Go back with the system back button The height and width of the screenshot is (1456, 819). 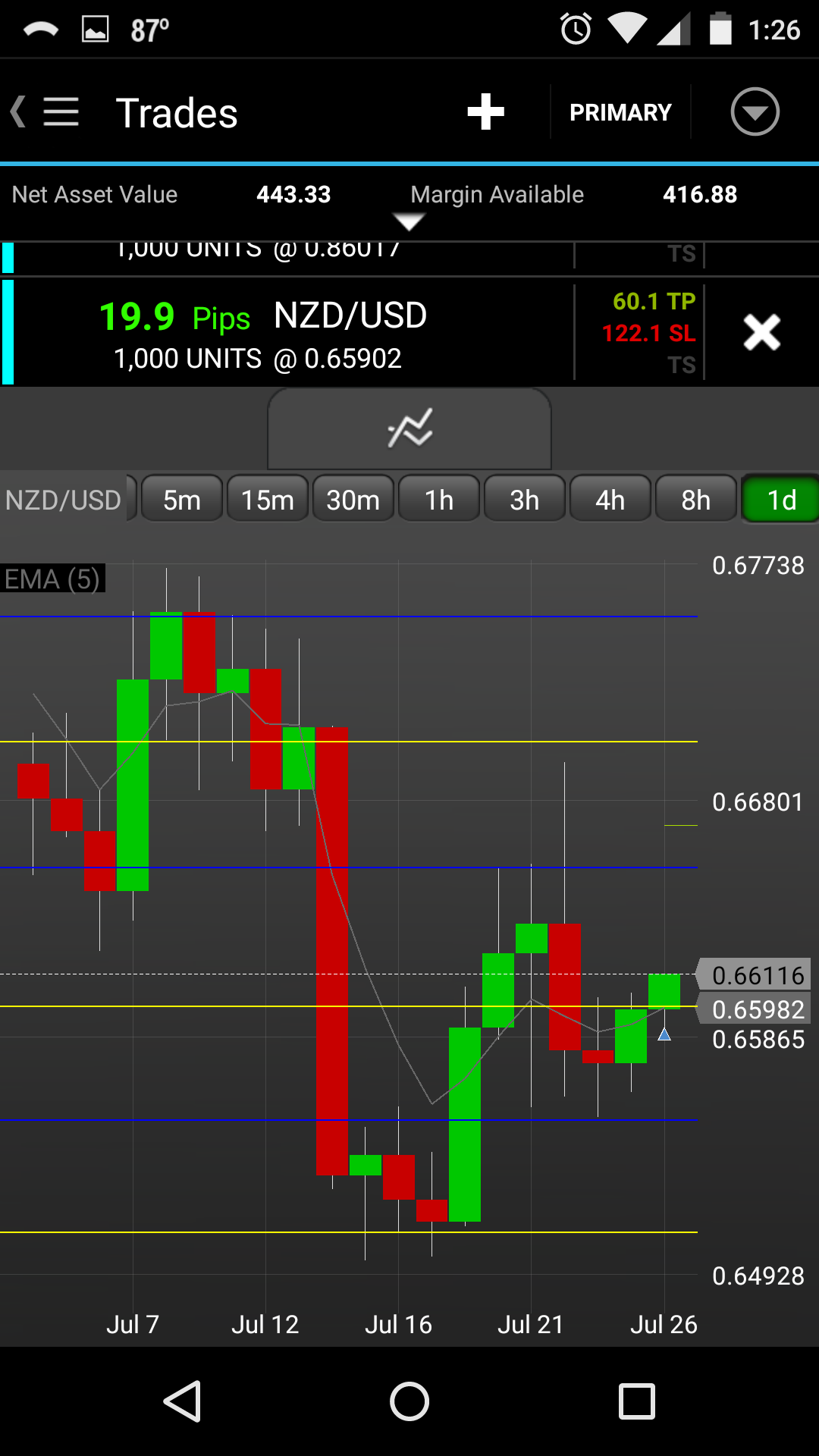tap(182, 1401)
